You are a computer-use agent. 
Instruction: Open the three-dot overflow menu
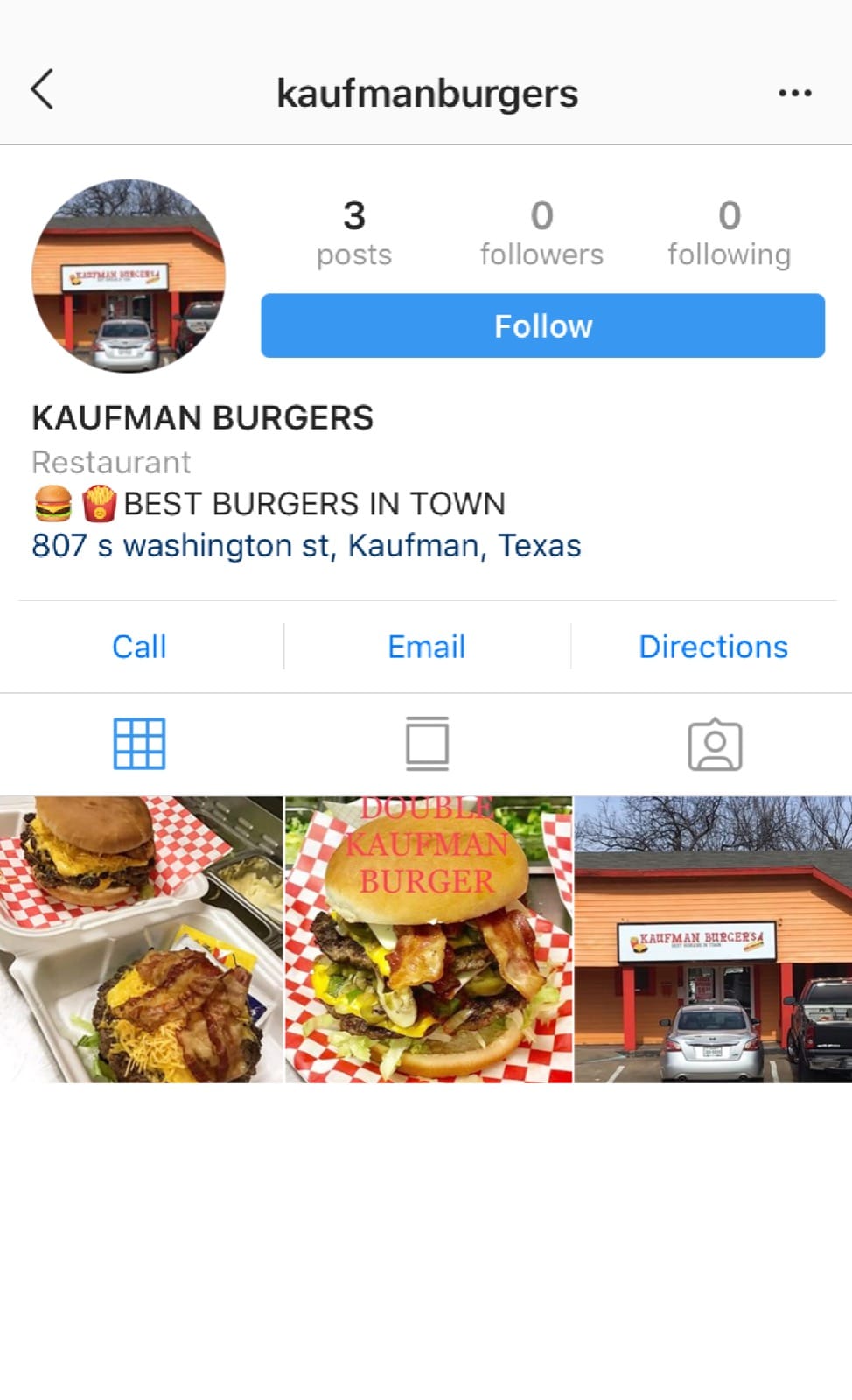794,93
